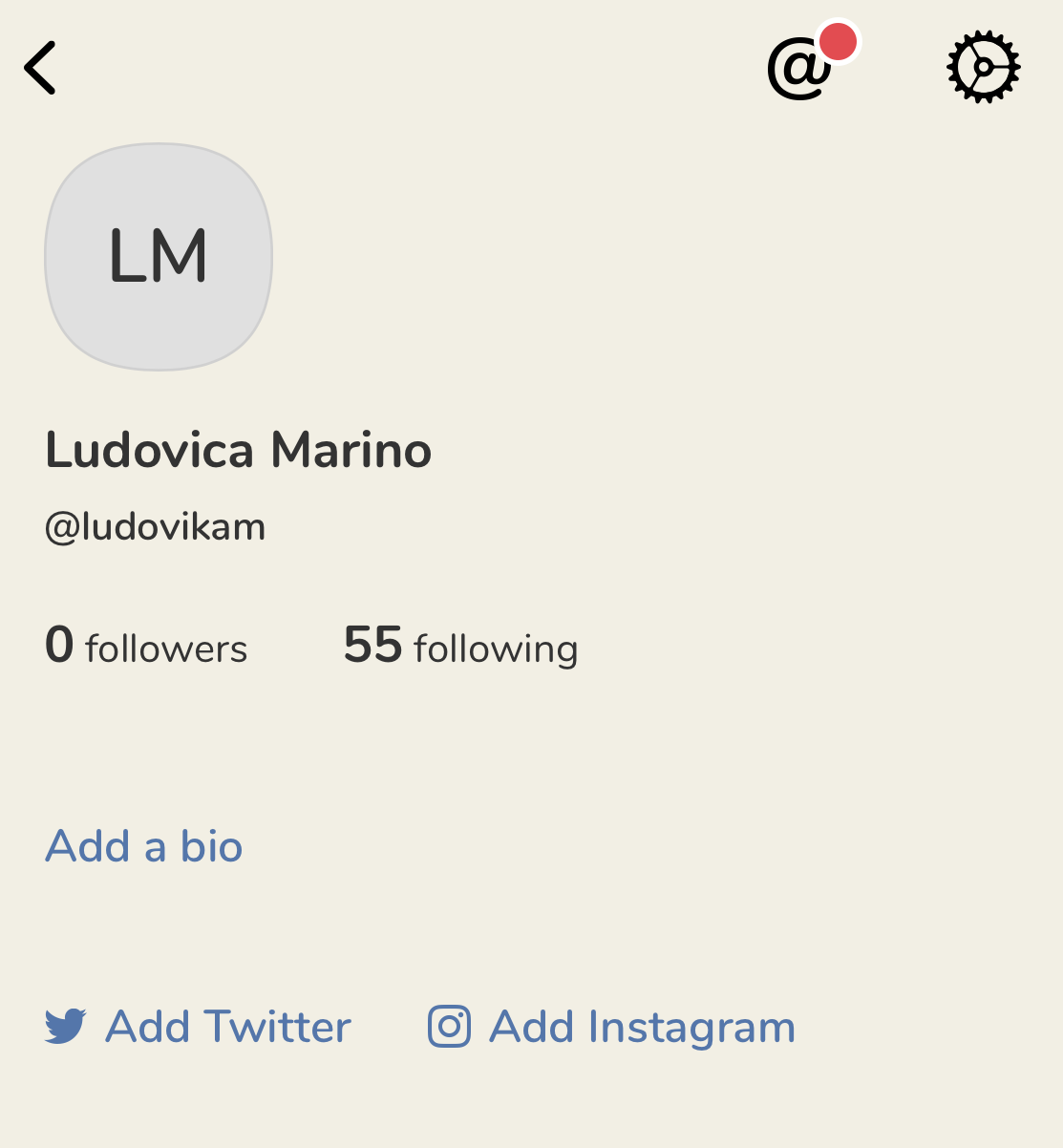The image size is (1063, 1148).
Task: Go back using the back arrow
Action: pyautogui.click(x=41, y=68)
